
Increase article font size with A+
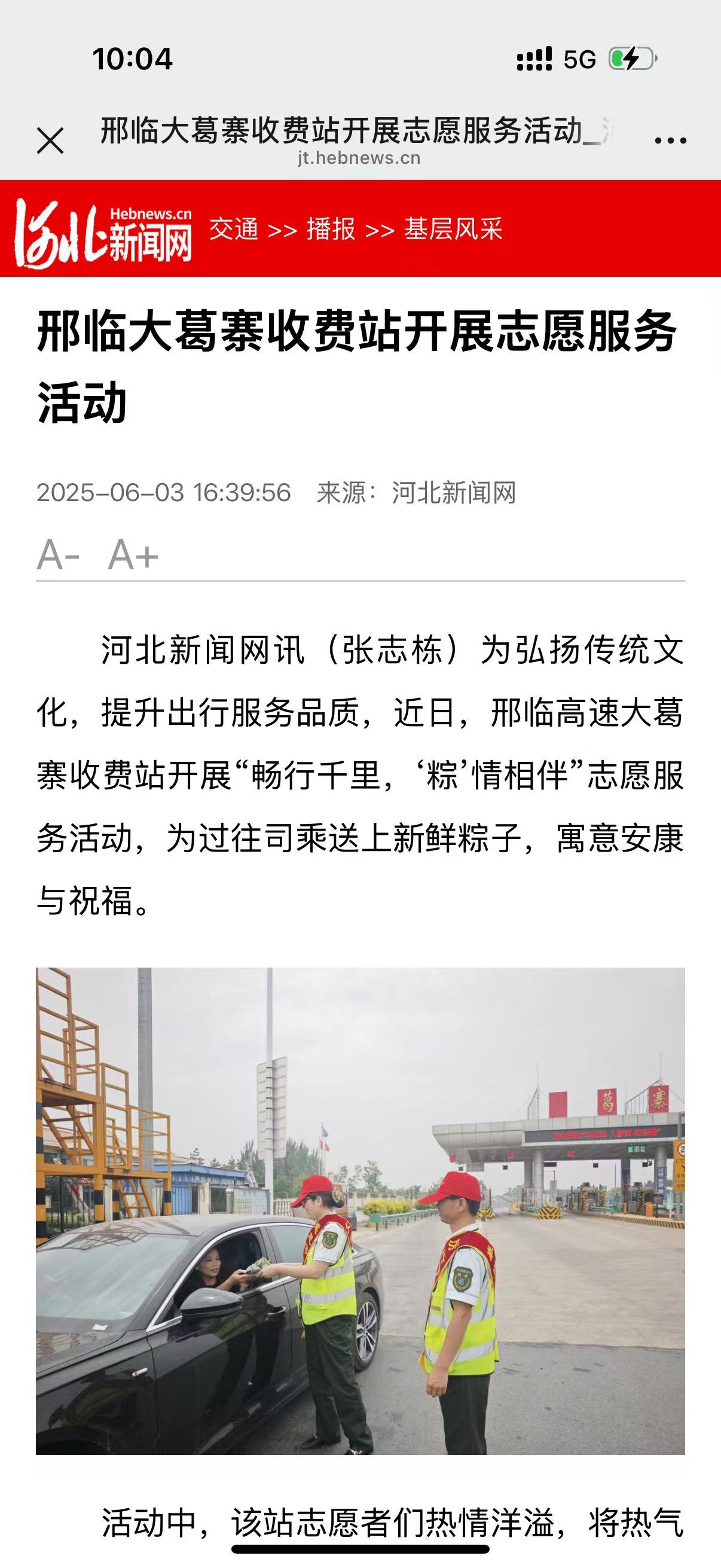pos(133,554)
